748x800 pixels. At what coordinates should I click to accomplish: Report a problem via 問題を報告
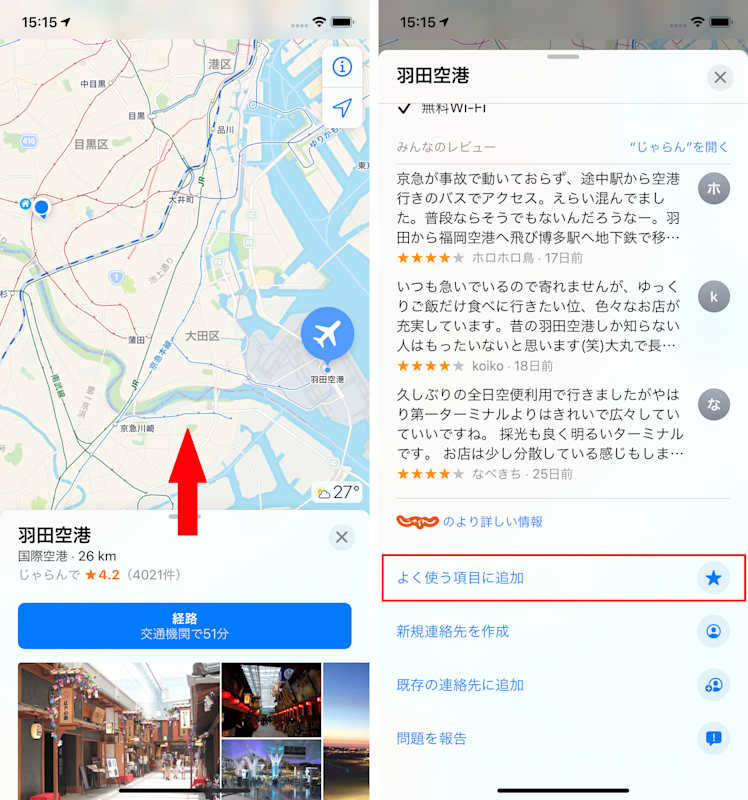[563, 739]
